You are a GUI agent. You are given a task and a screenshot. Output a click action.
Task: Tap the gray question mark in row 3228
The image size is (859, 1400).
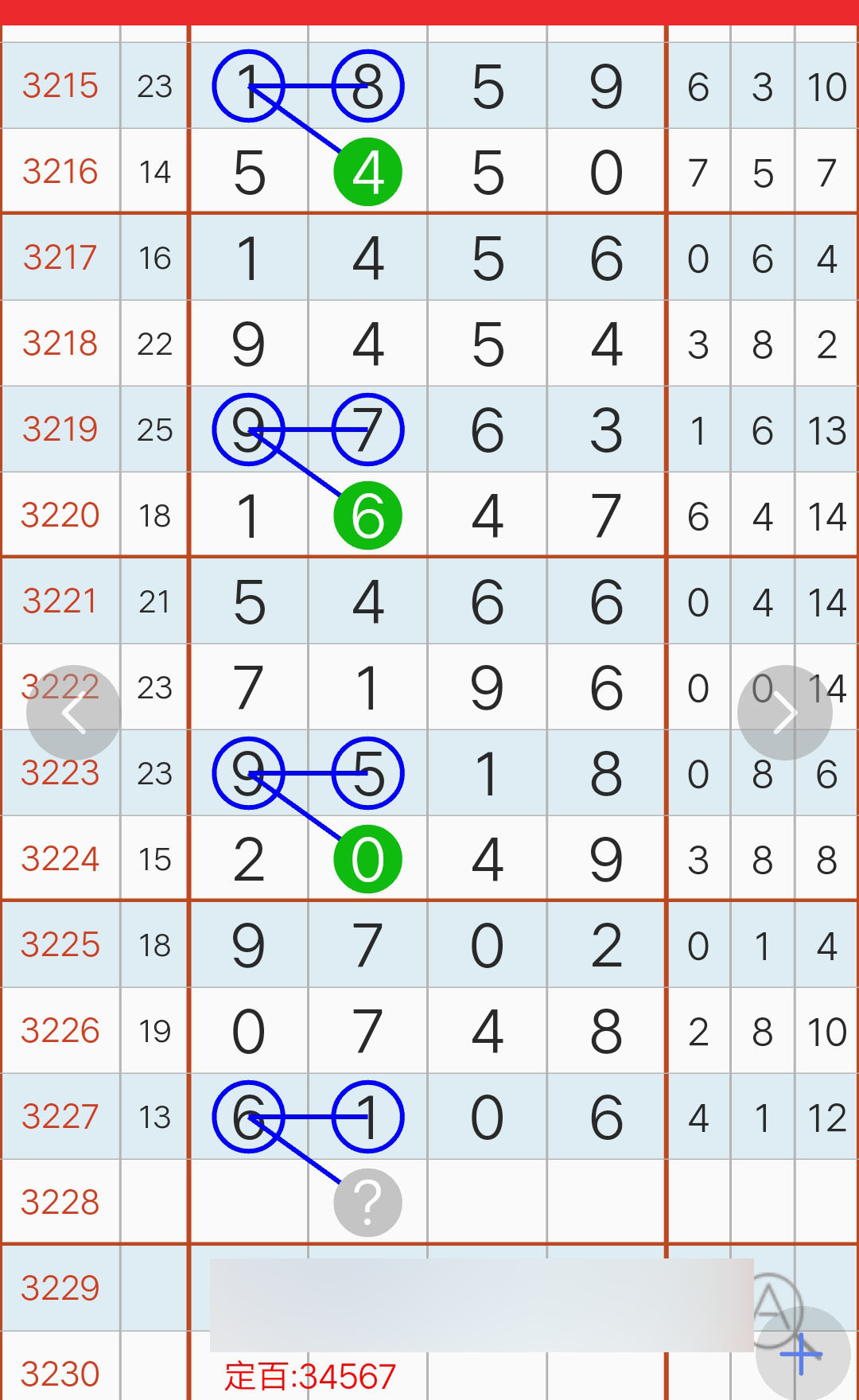click(x=367, y=1203)
